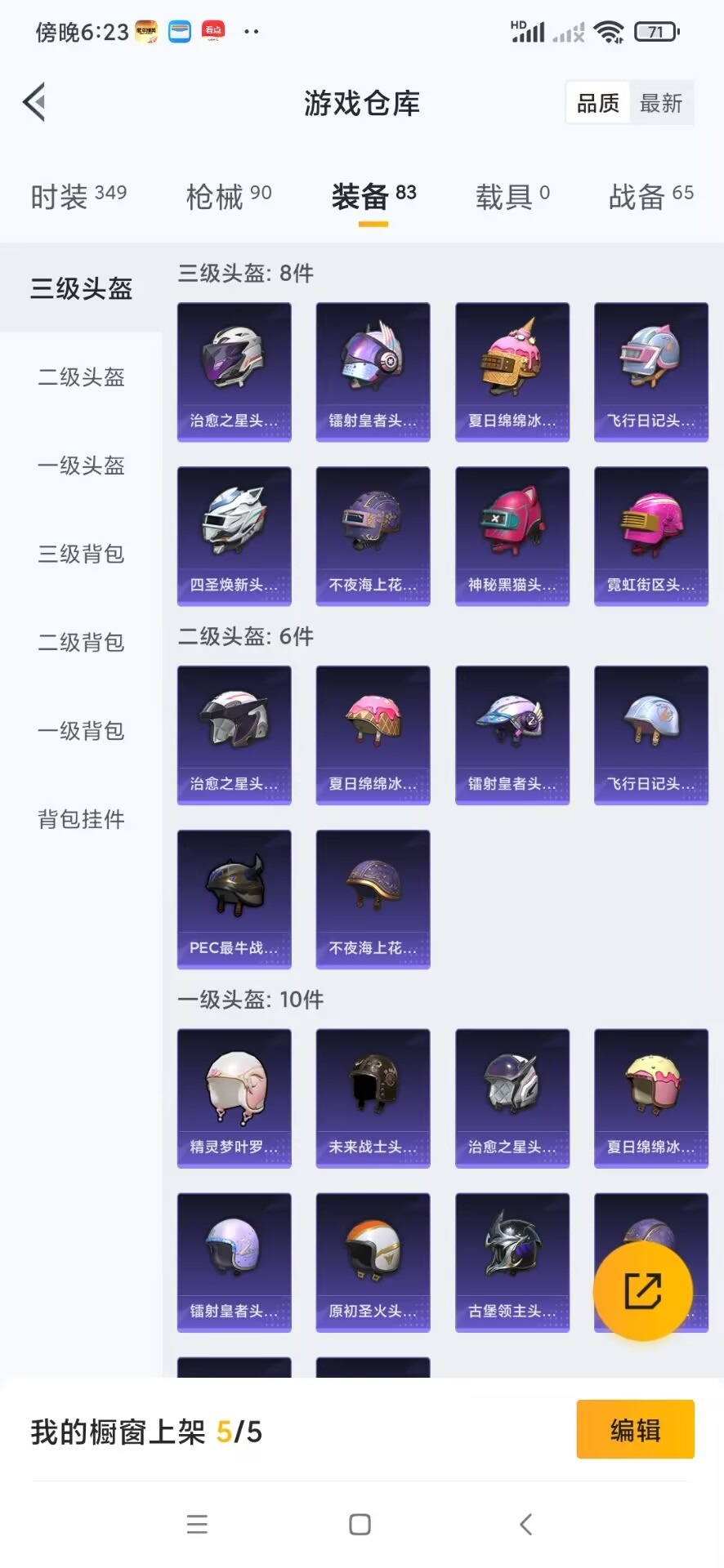
Task: Show the 背包挂件 category
Action: click(x=81, y=819)
